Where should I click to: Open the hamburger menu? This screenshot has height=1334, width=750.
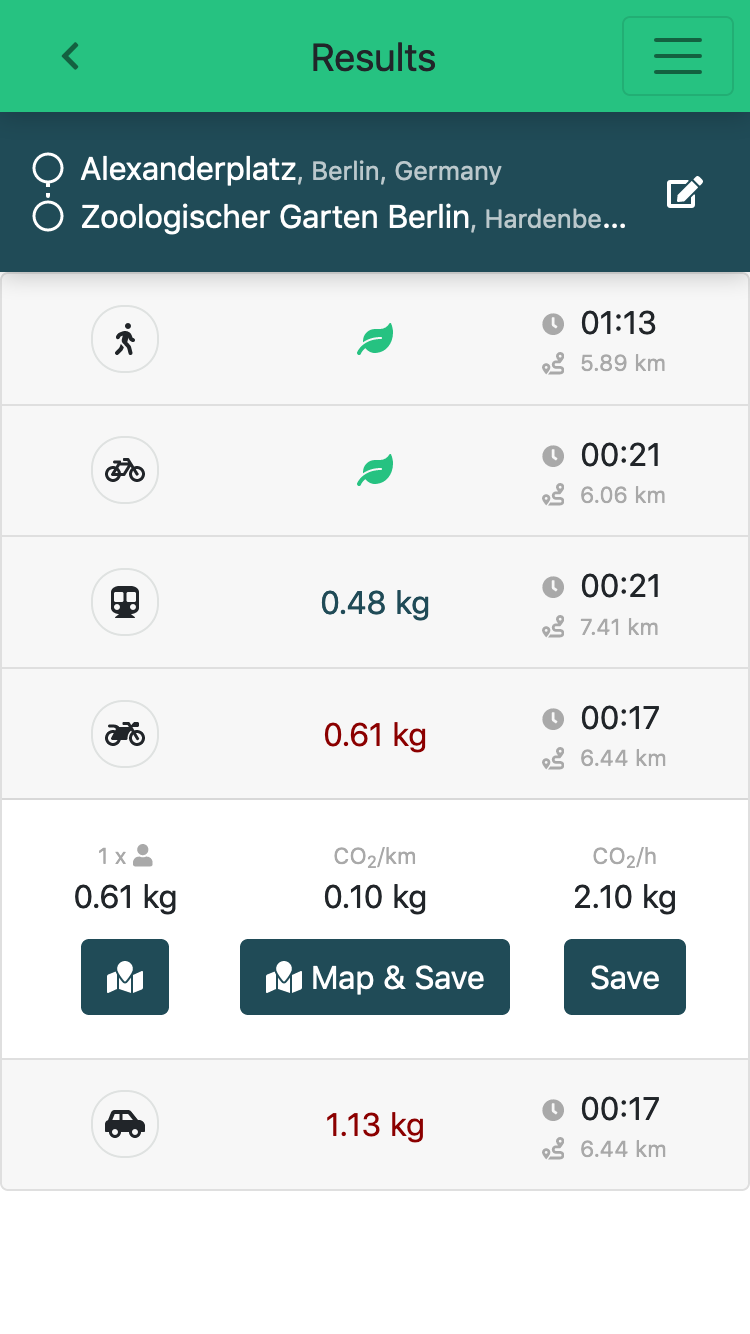coord(678,56)
